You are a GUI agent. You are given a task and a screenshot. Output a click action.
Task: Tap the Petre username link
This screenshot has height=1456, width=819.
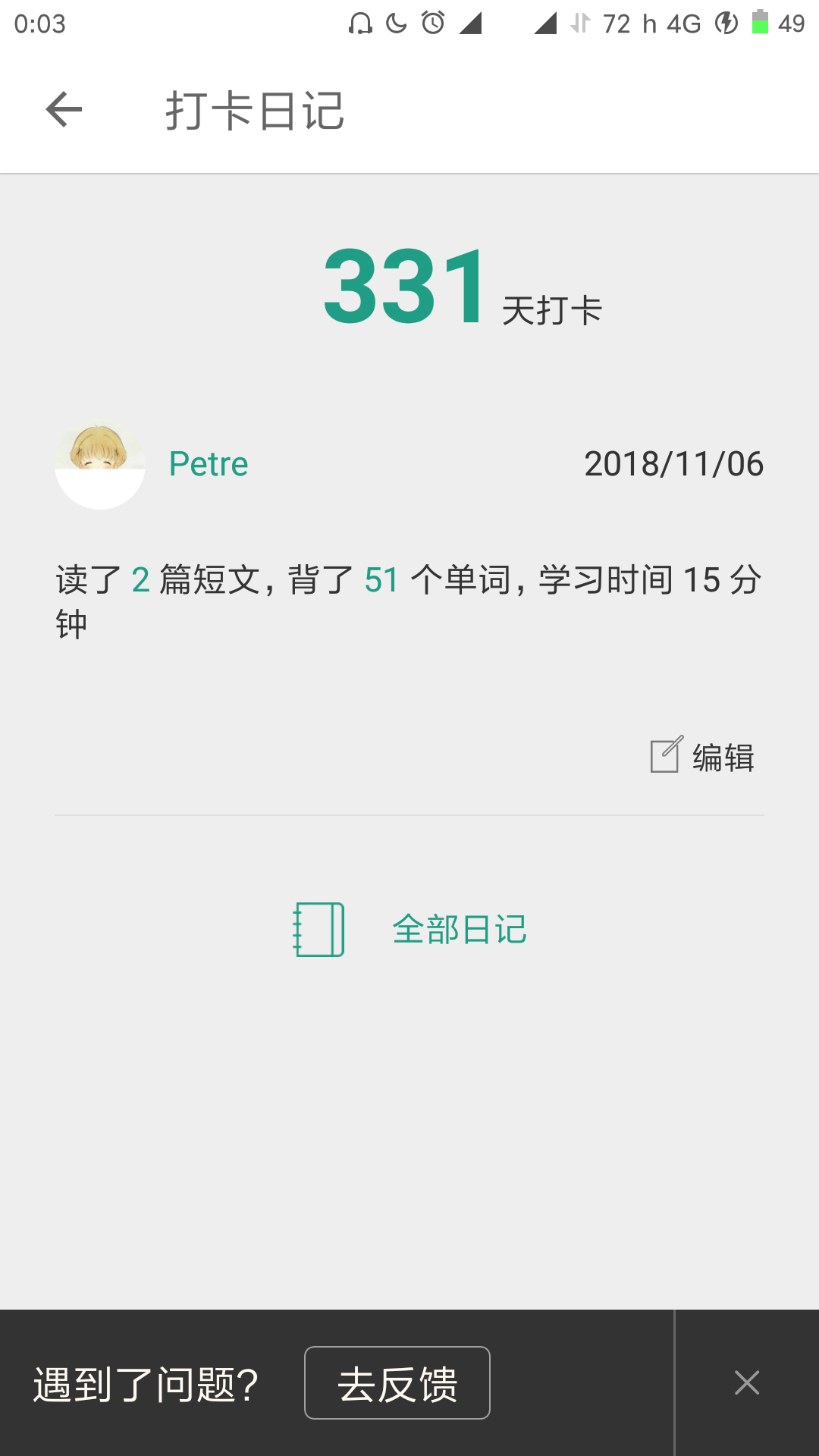(x=209, y=464)
